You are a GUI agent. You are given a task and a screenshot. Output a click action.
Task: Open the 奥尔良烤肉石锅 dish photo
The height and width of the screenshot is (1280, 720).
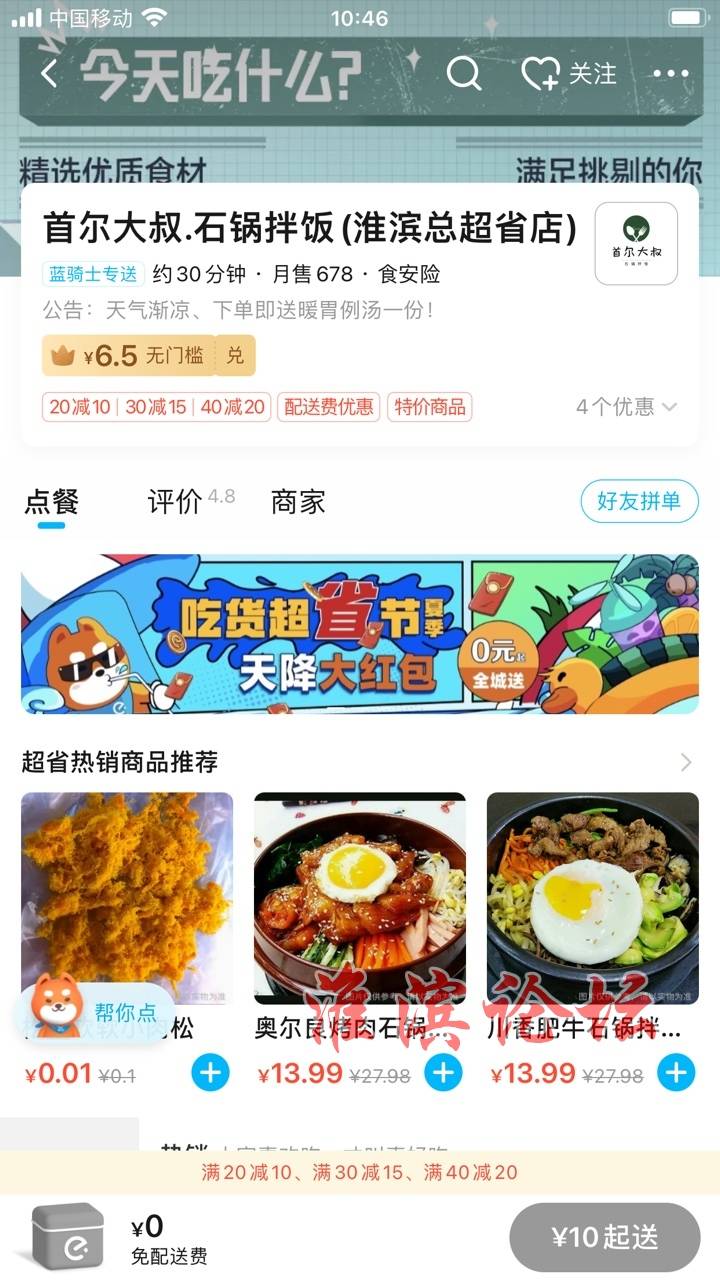(360, 897)
